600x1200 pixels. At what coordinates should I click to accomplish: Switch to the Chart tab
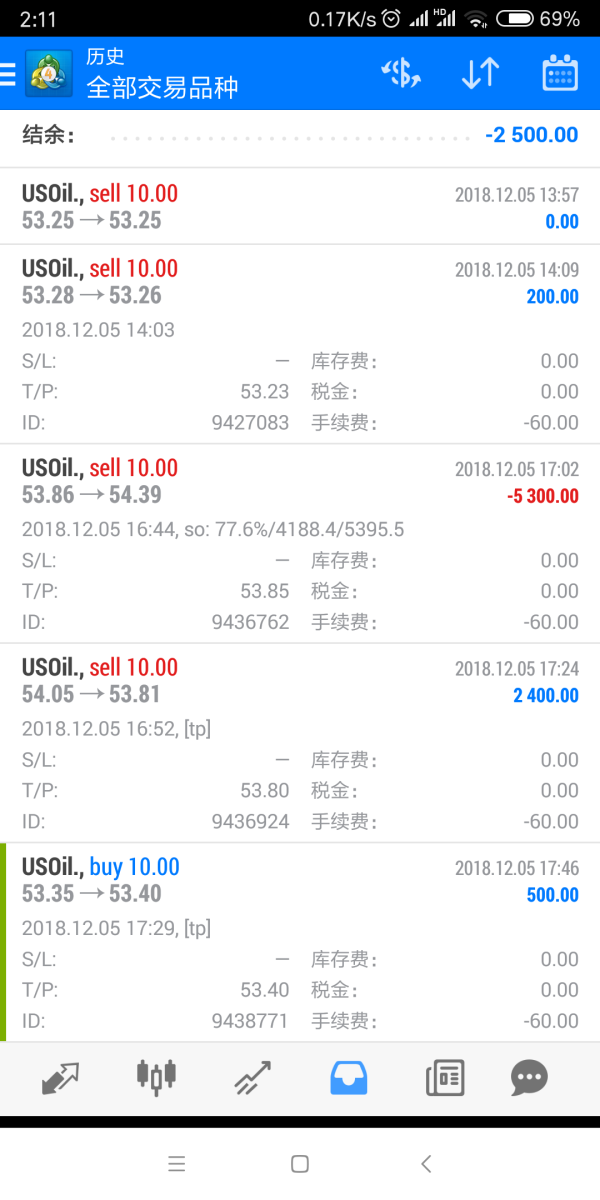[155, 1076]
